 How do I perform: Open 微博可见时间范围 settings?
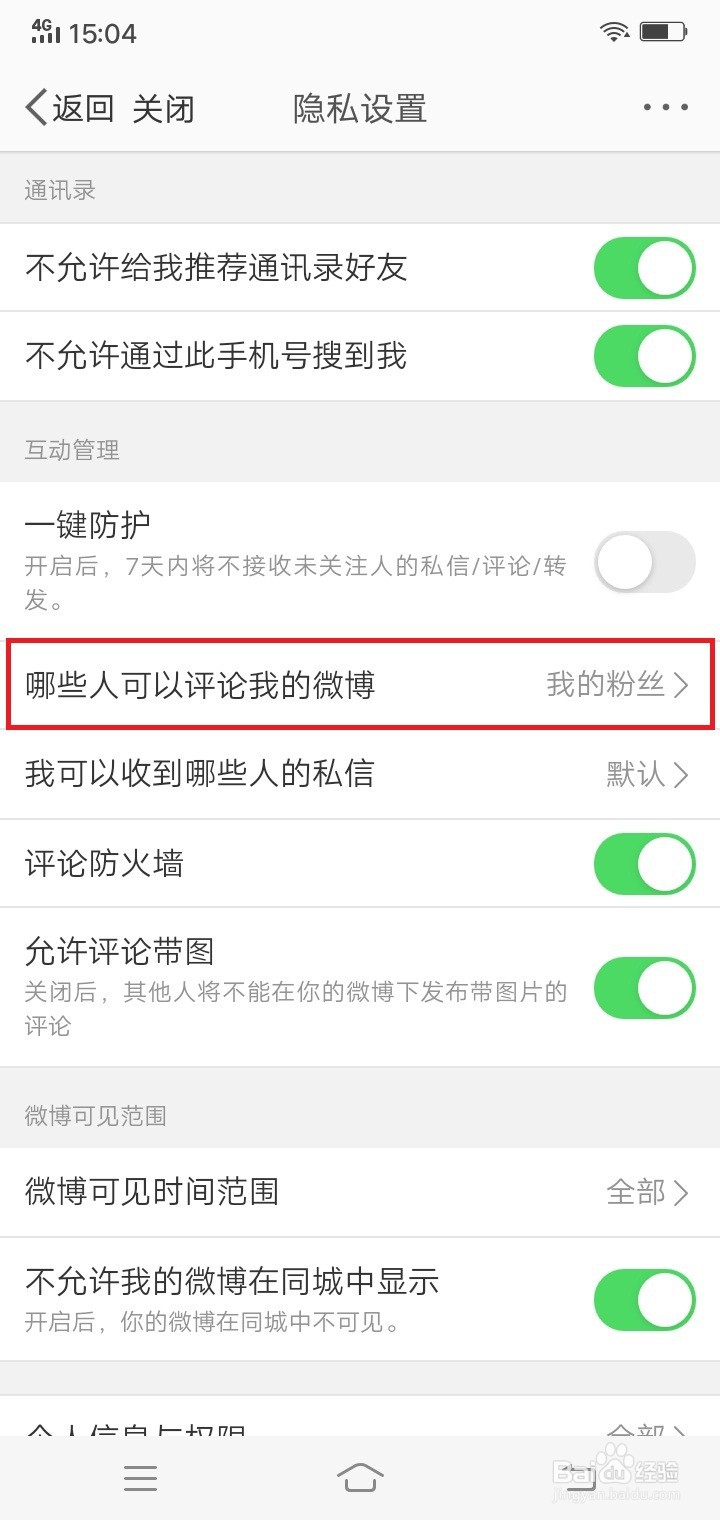click(360, 1192)
